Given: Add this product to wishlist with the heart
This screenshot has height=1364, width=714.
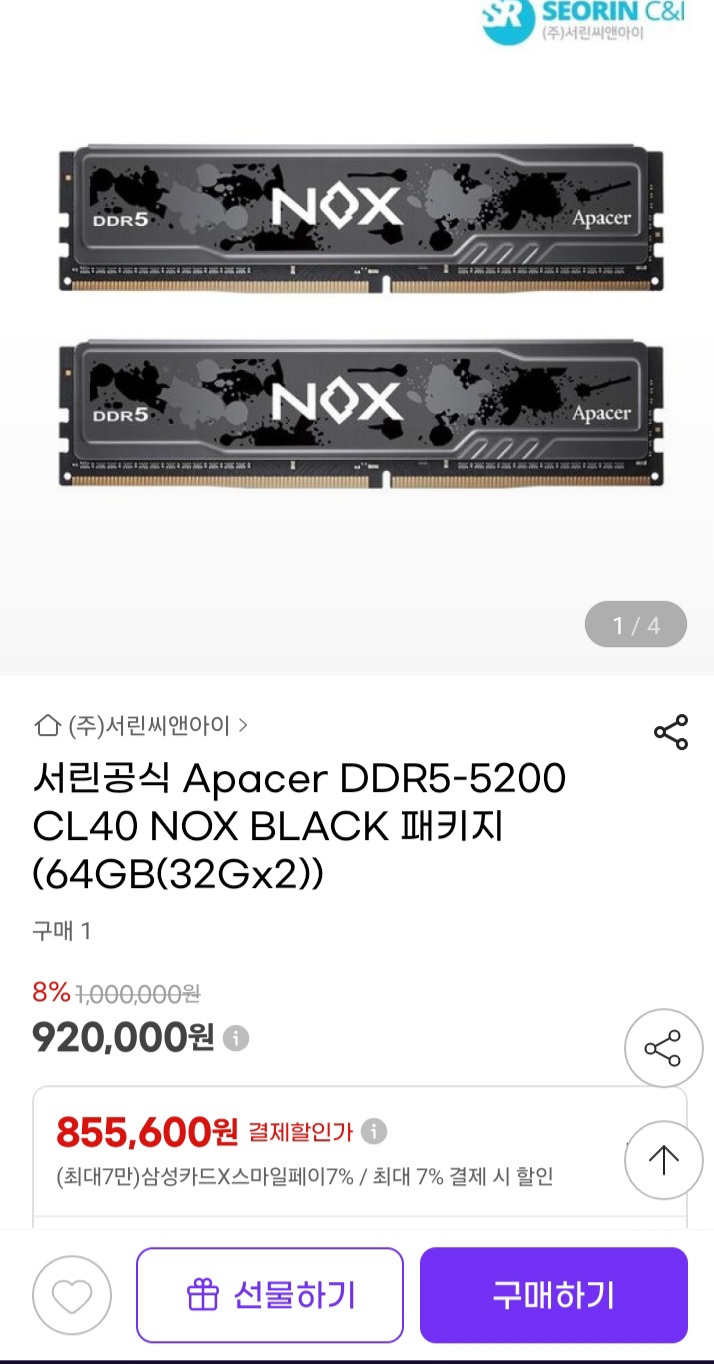Looking at the screenshot, I should [x=72, y=1296].
